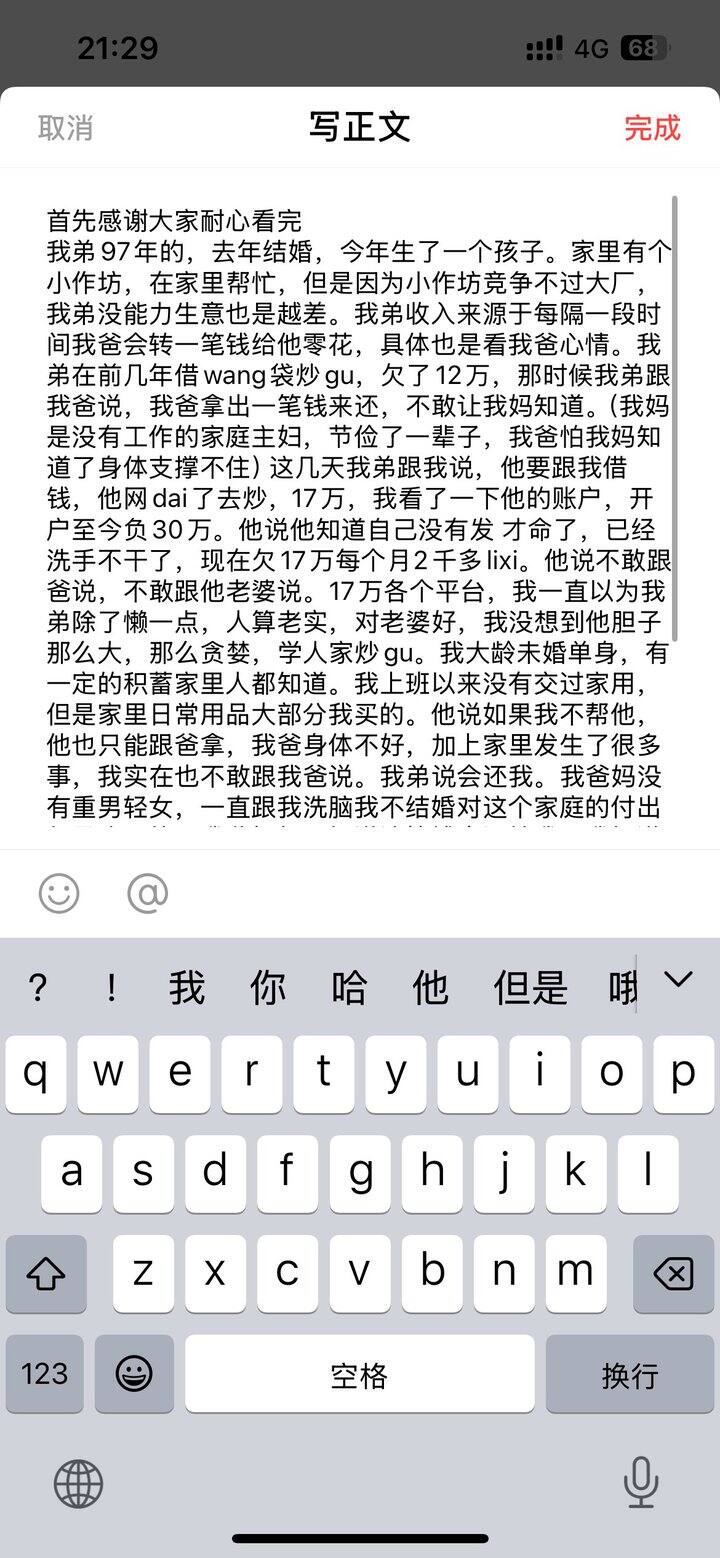
Task: Open the keyboard emoji key
Action: pyautogui.click(x=134, y=1375)
